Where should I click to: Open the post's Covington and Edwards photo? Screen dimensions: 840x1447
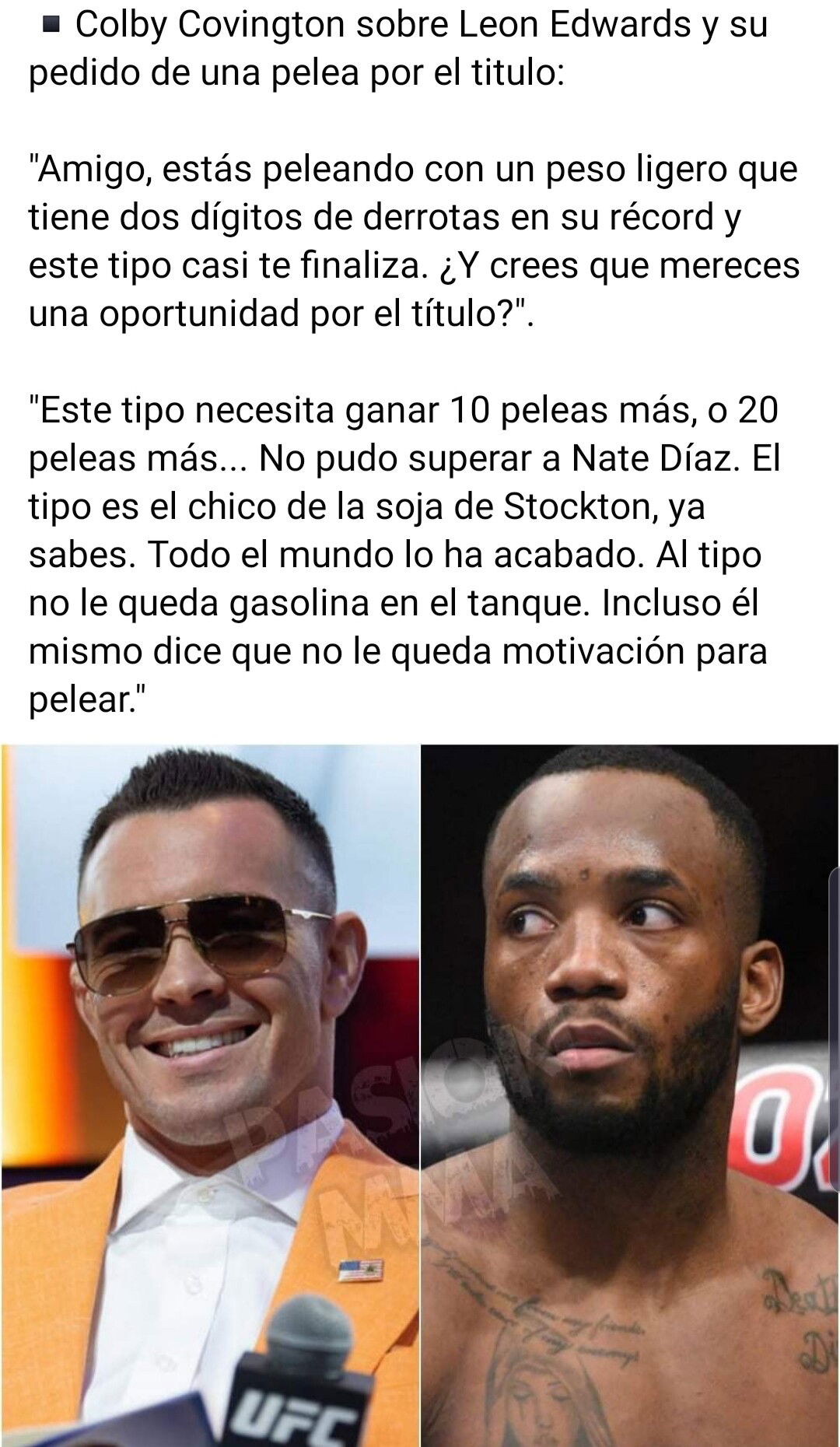click(x=419, y=1095)
